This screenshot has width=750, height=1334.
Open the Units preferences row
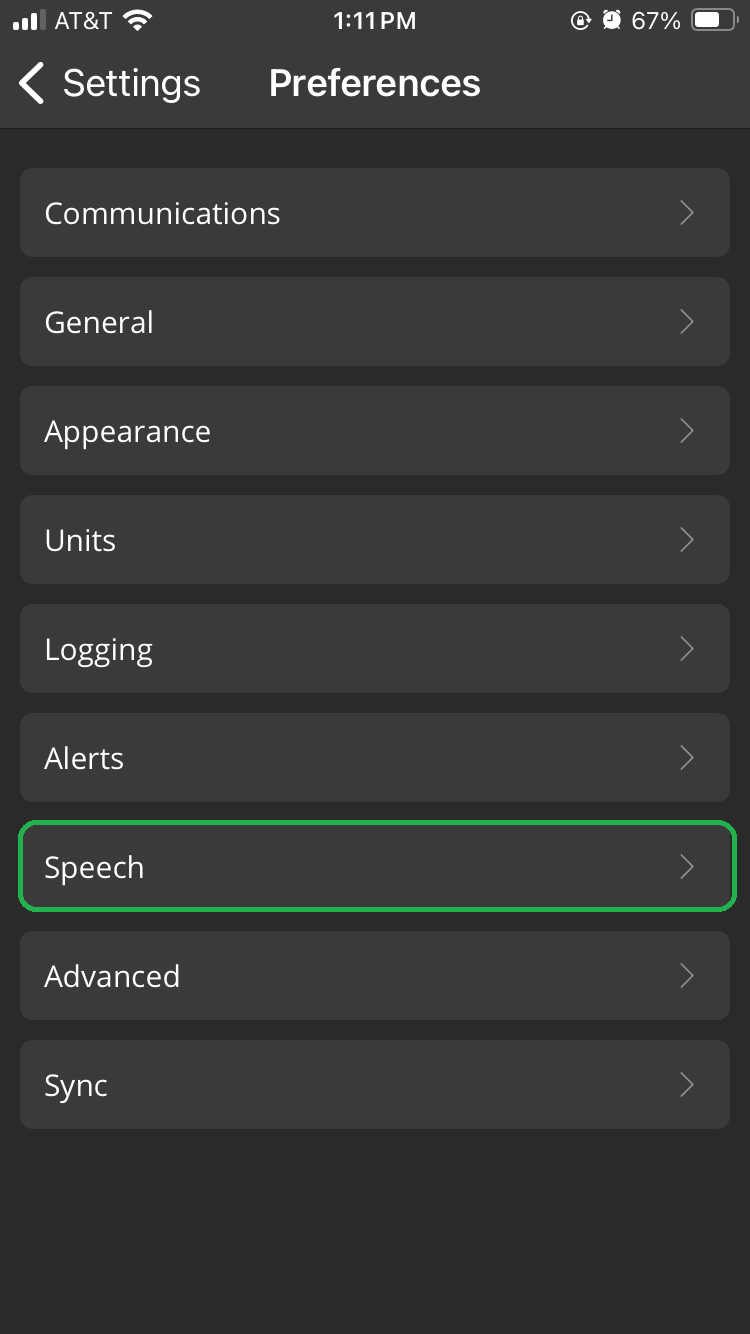375,539
